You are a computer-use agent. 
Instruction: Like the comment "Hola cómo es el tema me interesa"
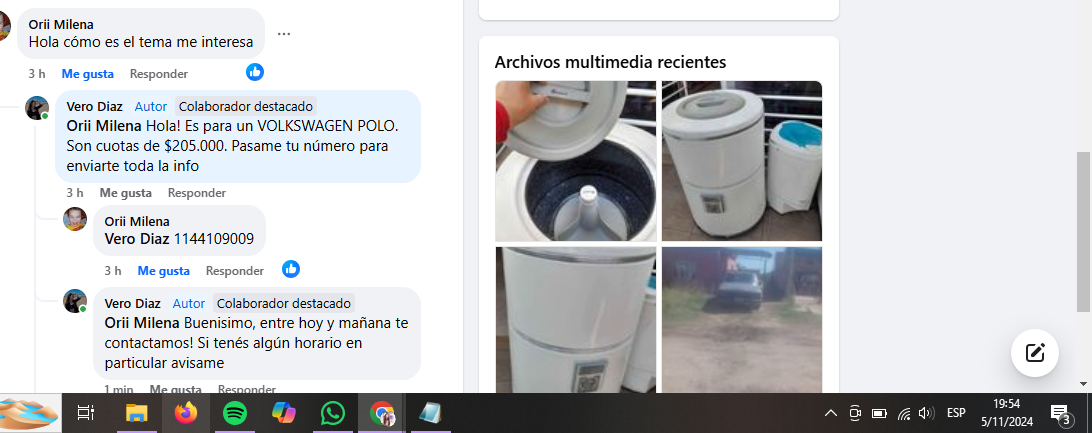(87, 74)
